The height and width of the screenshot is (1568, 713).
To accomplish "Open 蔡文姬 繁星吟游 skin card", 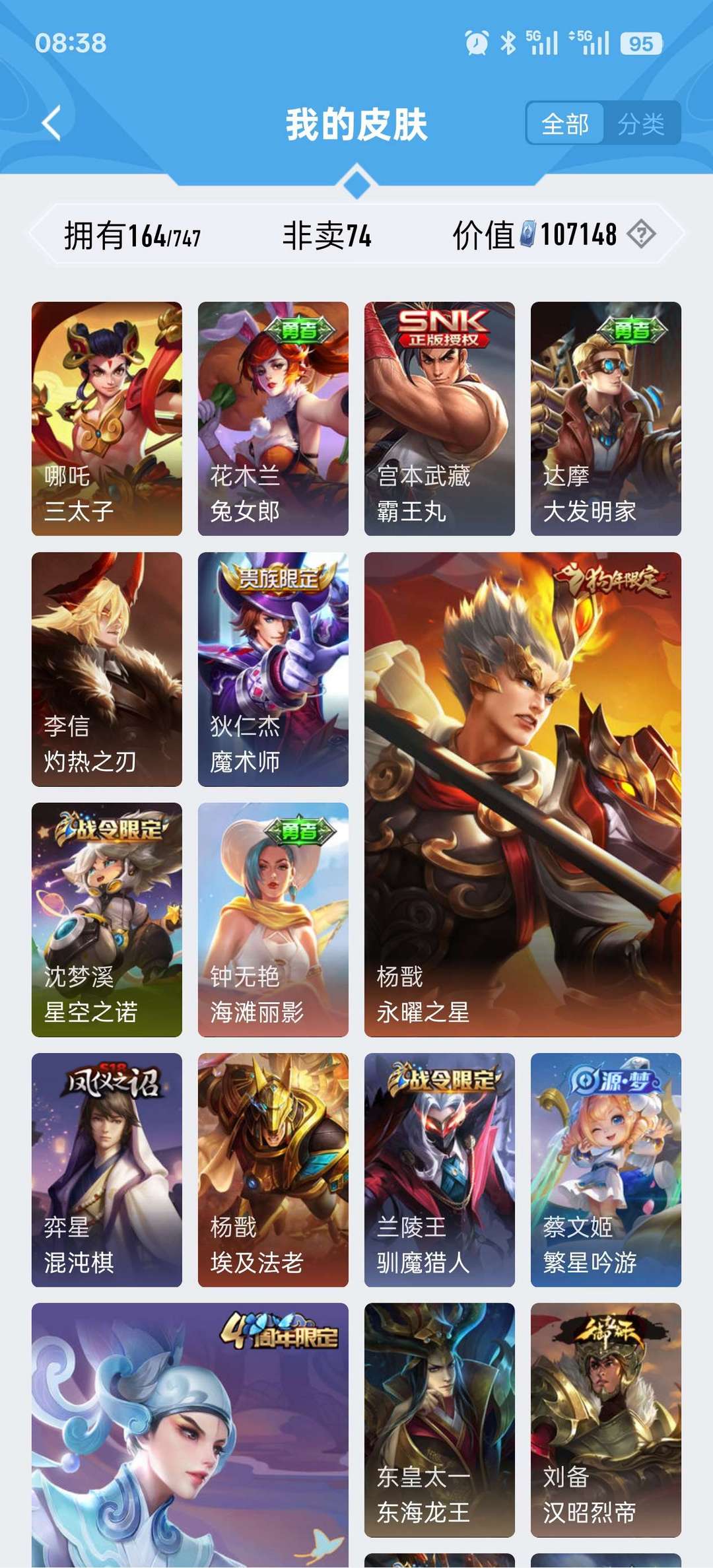I will [x=605, y=1169].
